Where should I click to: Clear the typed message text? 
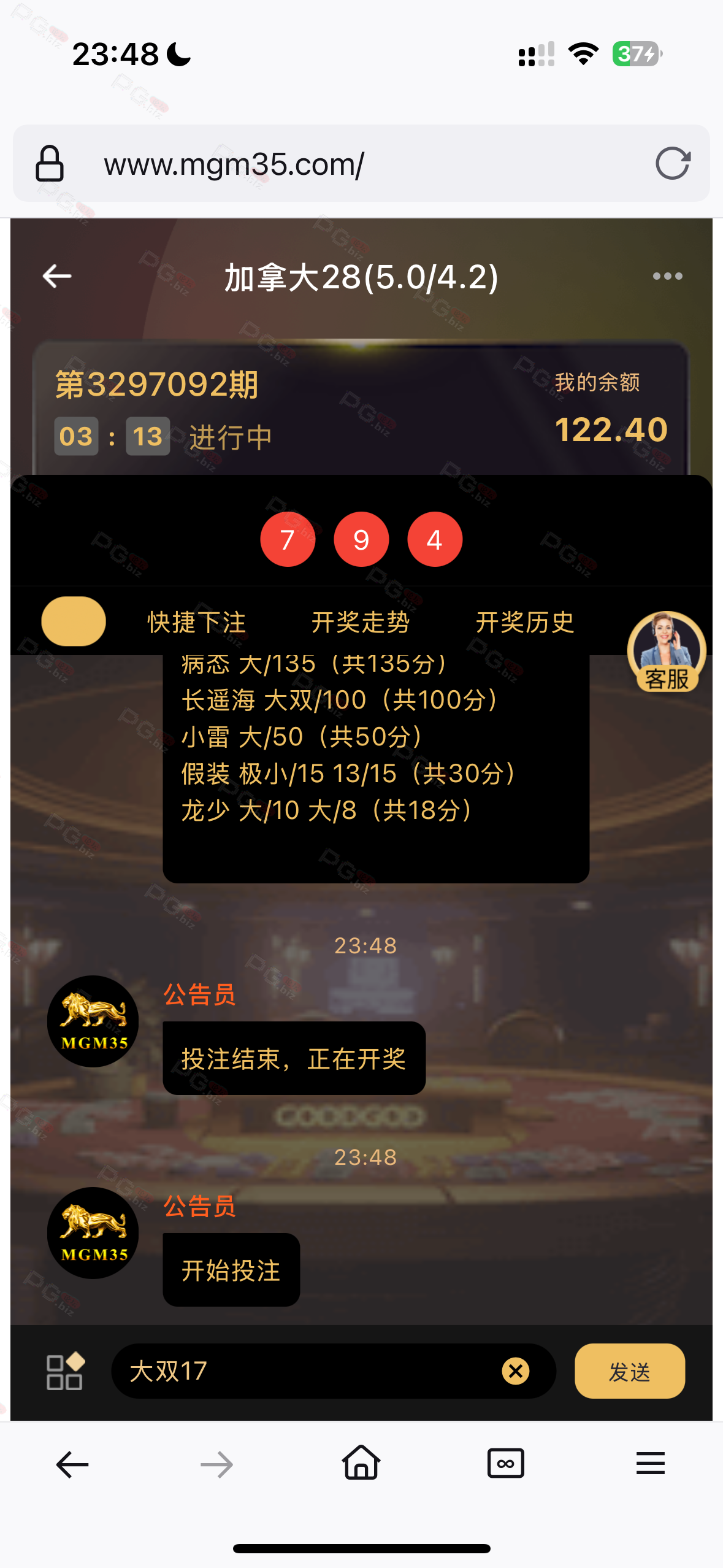516,1371
